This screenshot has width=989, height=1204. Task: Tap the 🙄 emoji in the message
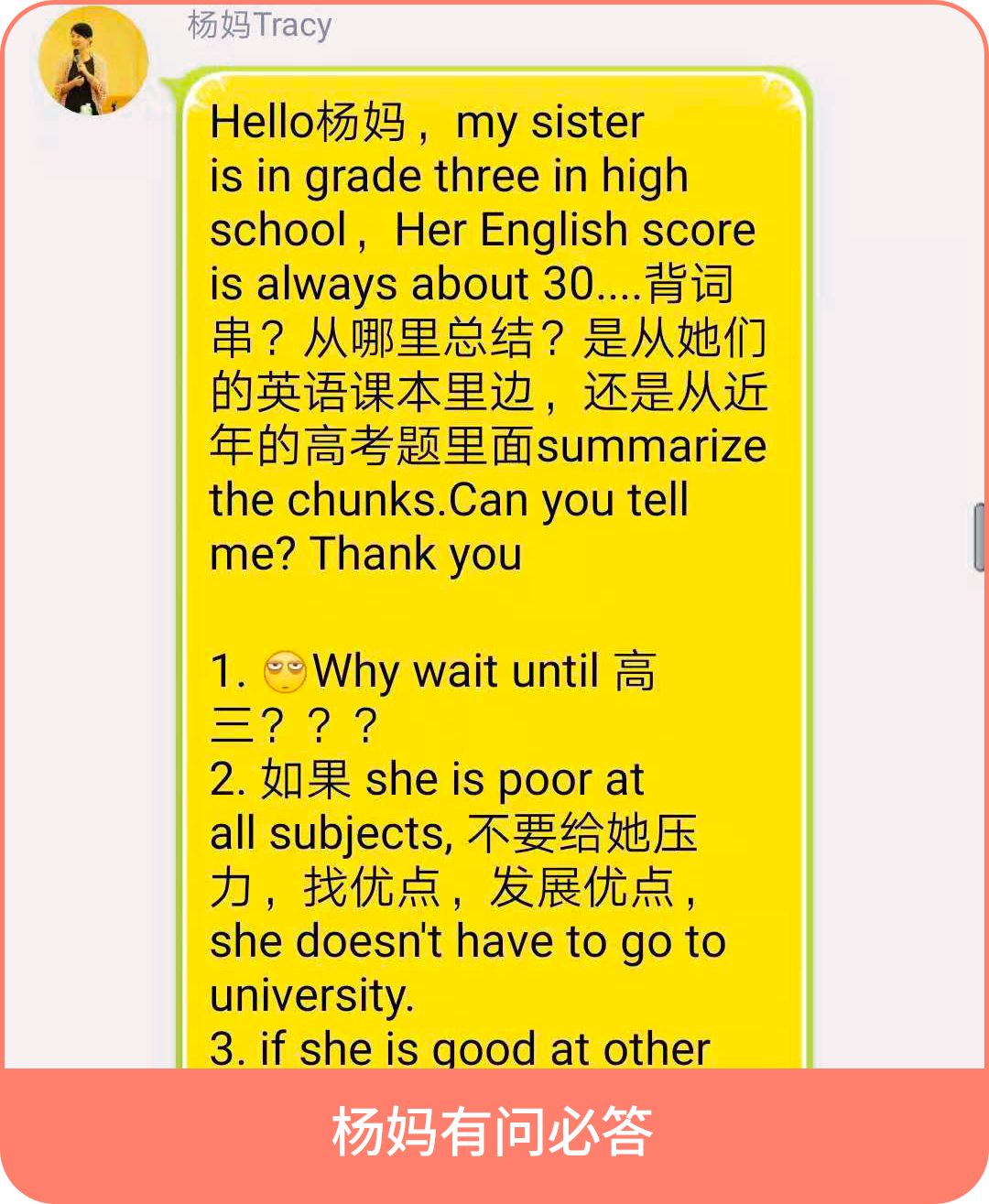coord(284,673)
